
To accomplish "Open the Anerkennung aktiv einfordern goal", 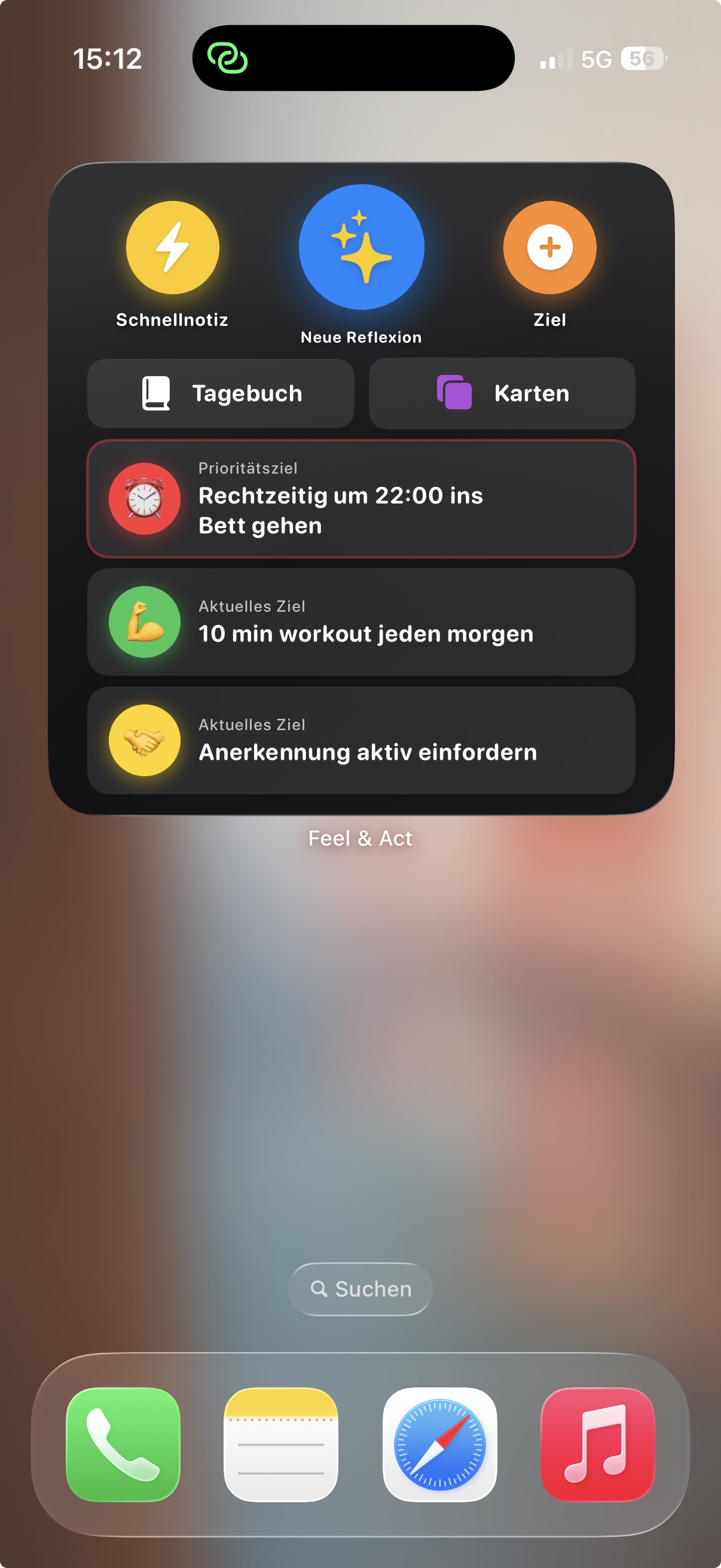I will [x=361, y=740].
